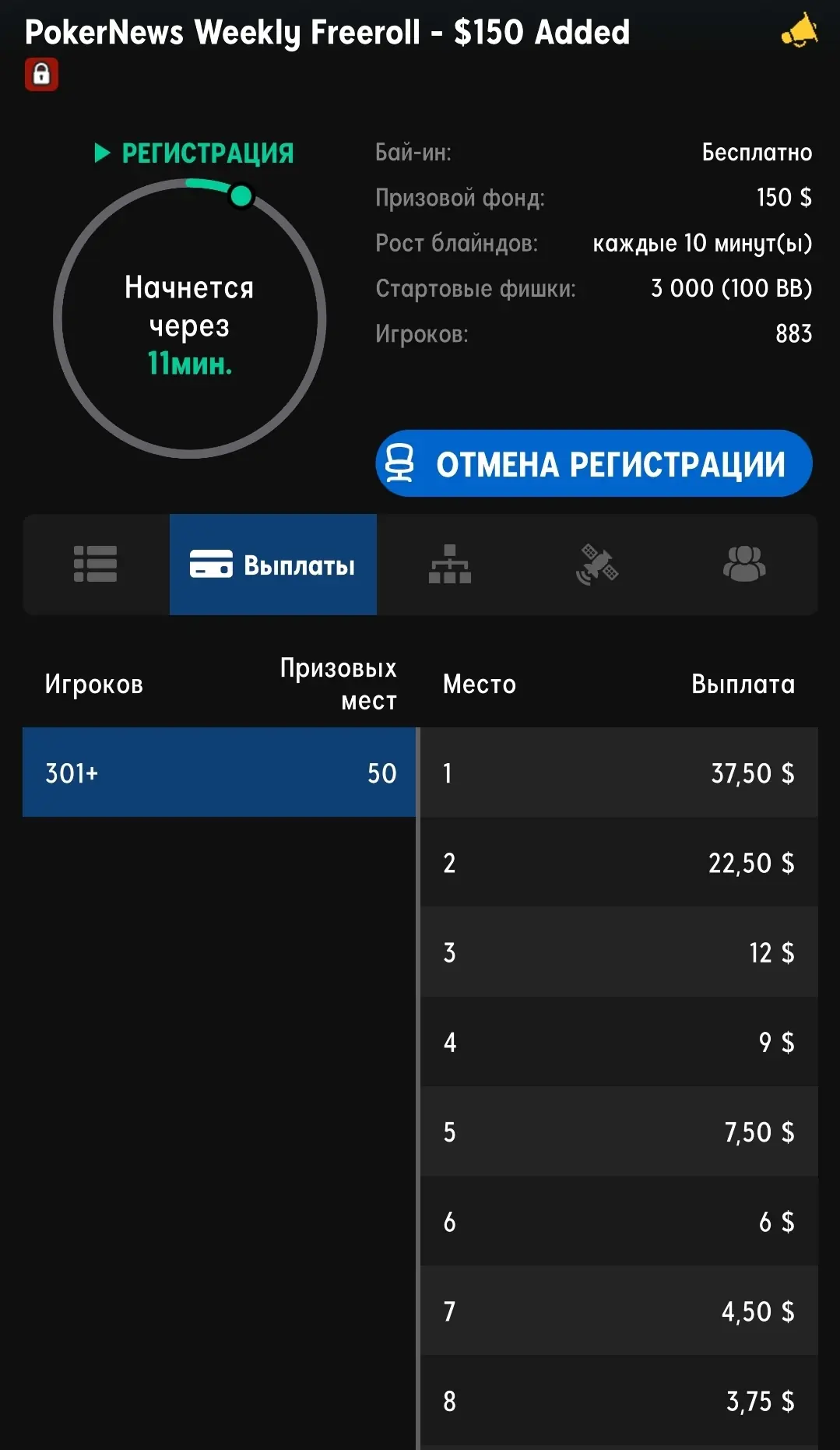Select the 301+ players payout row
The width and height of the screenshot is (840, 1450).
220,773
